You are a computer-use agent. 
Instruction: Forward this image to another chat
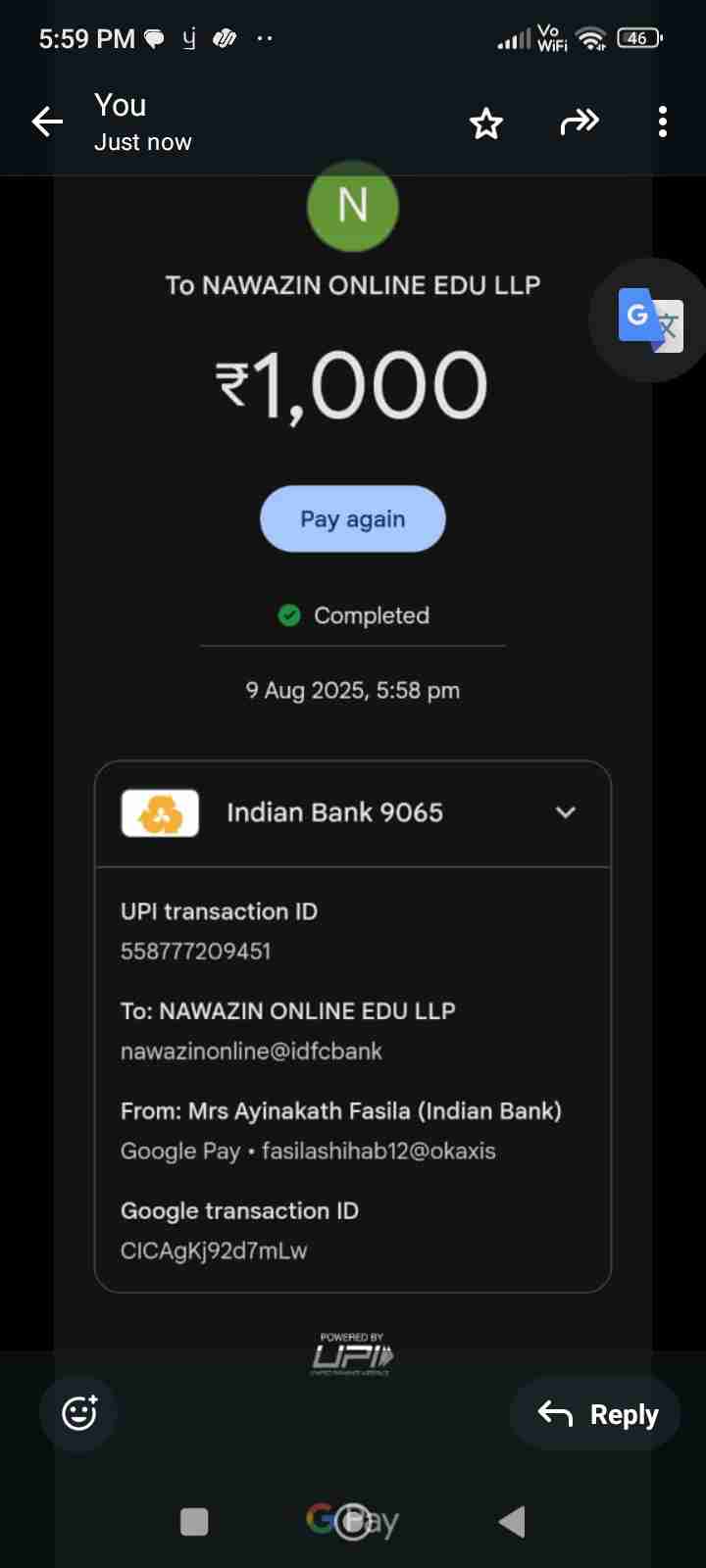click(579, 122)
